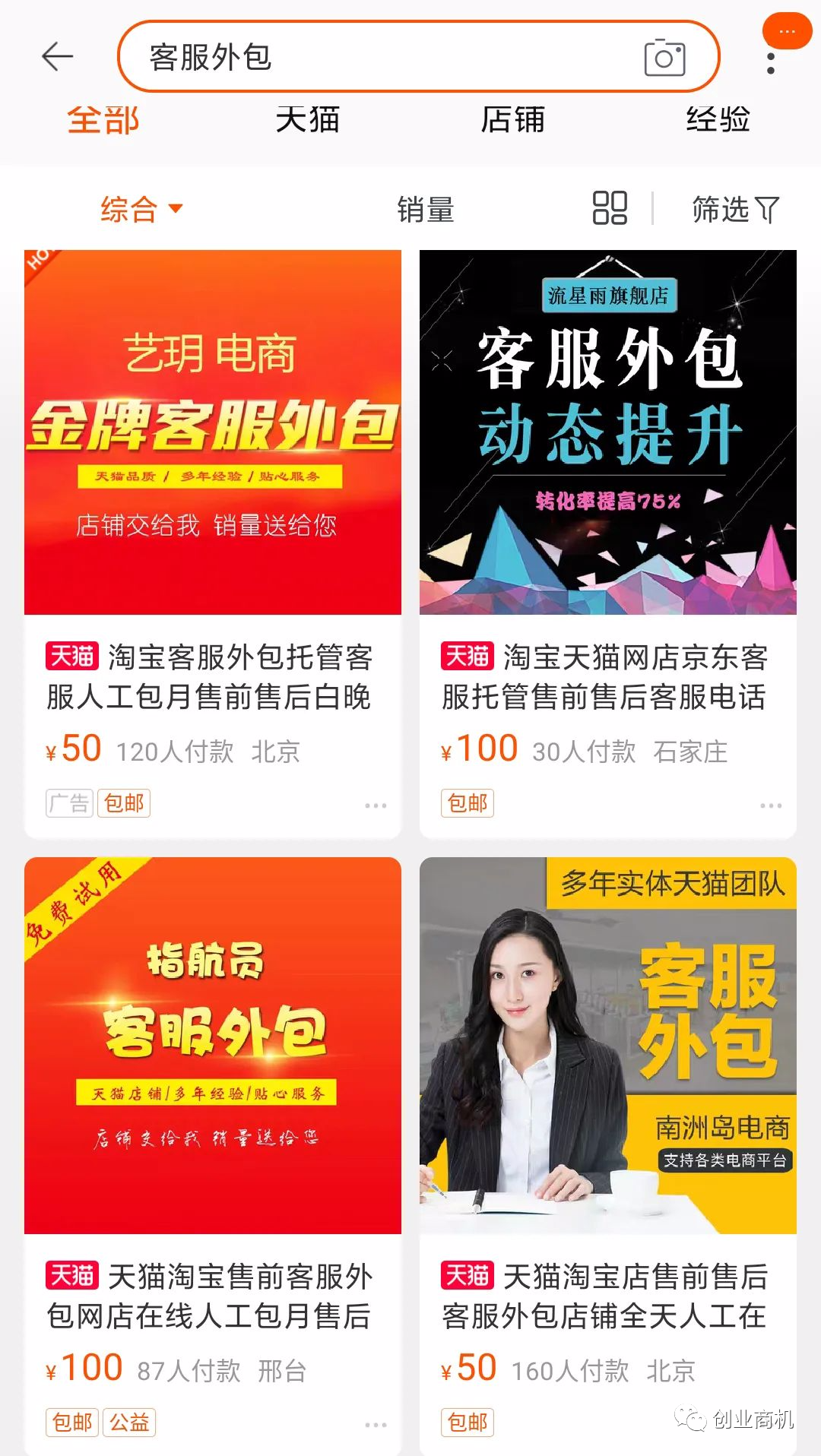More options for the 艺玥电商 listing
821x1456 pixels.
[376, 805]
